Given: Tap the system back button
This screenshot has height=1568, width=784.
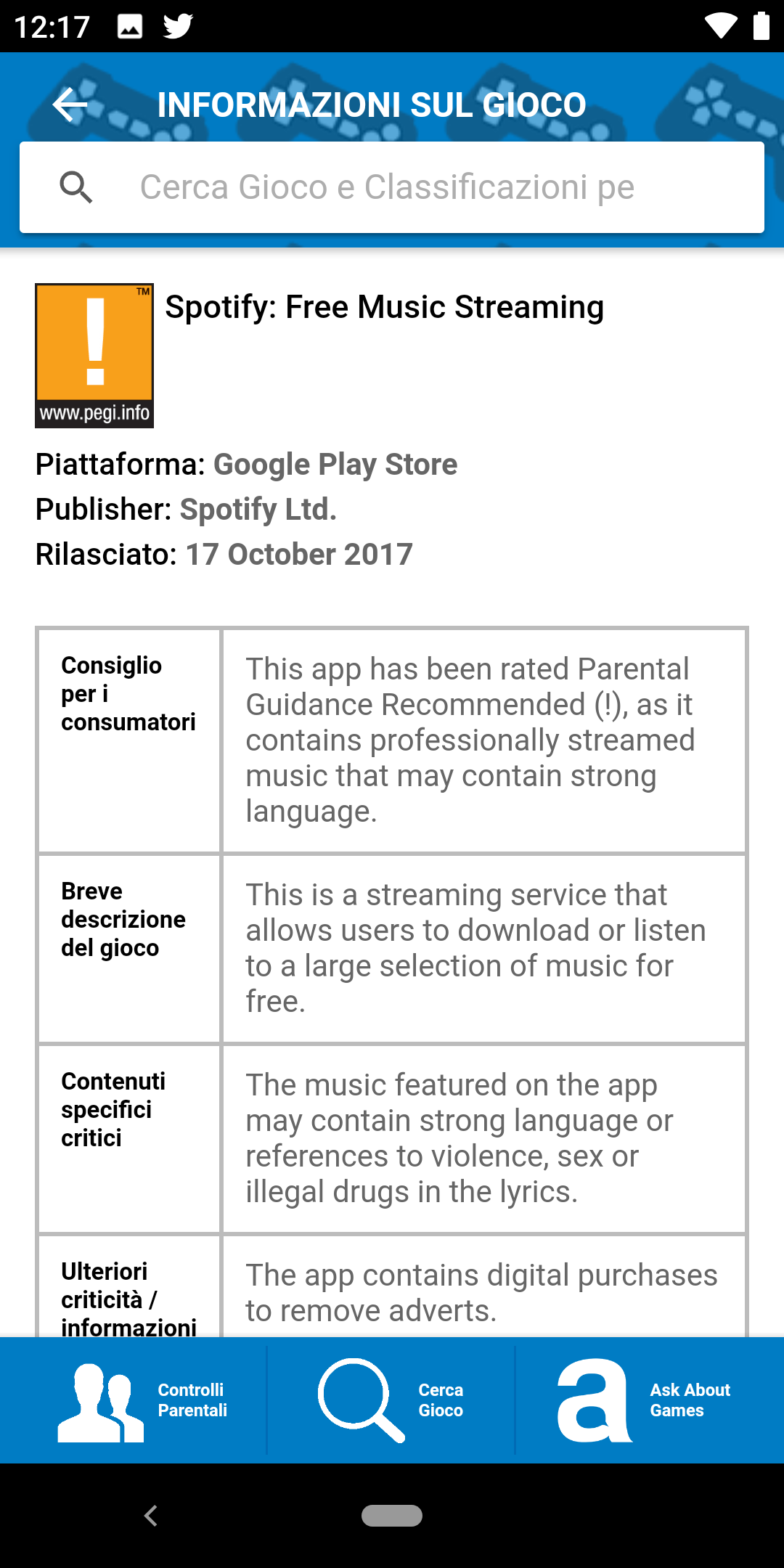Looking at the screenshot, I should pyautogui.click(x=151, y=1516).
